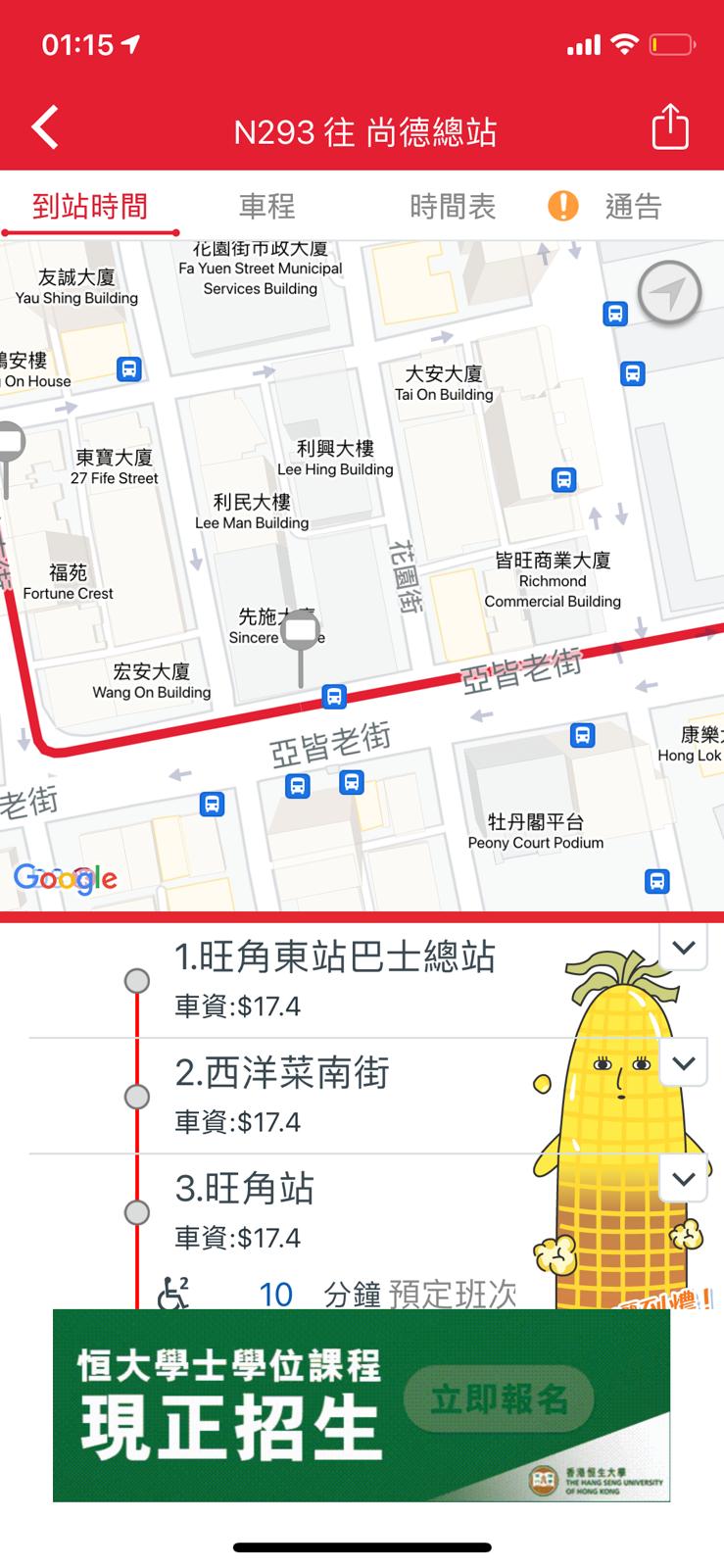Tap 立即報名 on the ad banner

point(499,1399)
